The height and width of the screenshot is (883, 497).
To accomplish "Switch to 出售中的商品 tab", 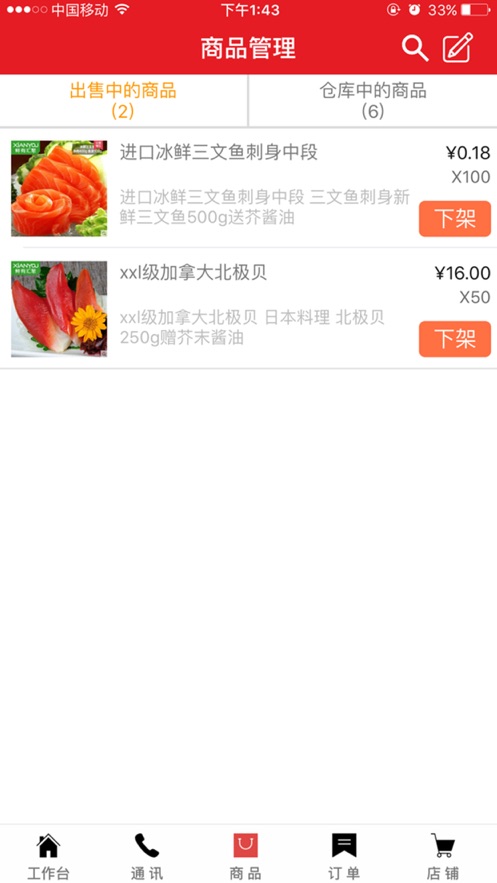I will click(x=123, y=100).
